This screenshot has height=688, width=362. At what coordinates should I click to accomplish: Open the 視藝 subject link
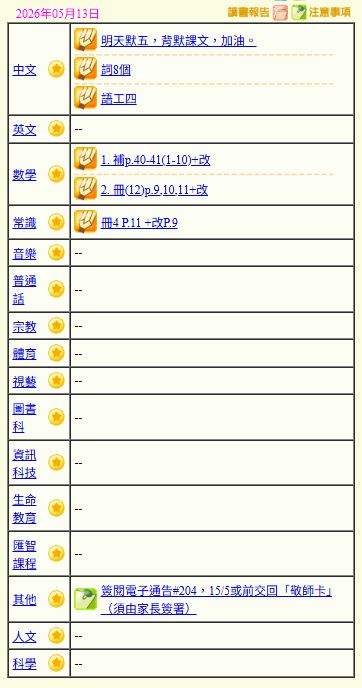pos(25,382)
